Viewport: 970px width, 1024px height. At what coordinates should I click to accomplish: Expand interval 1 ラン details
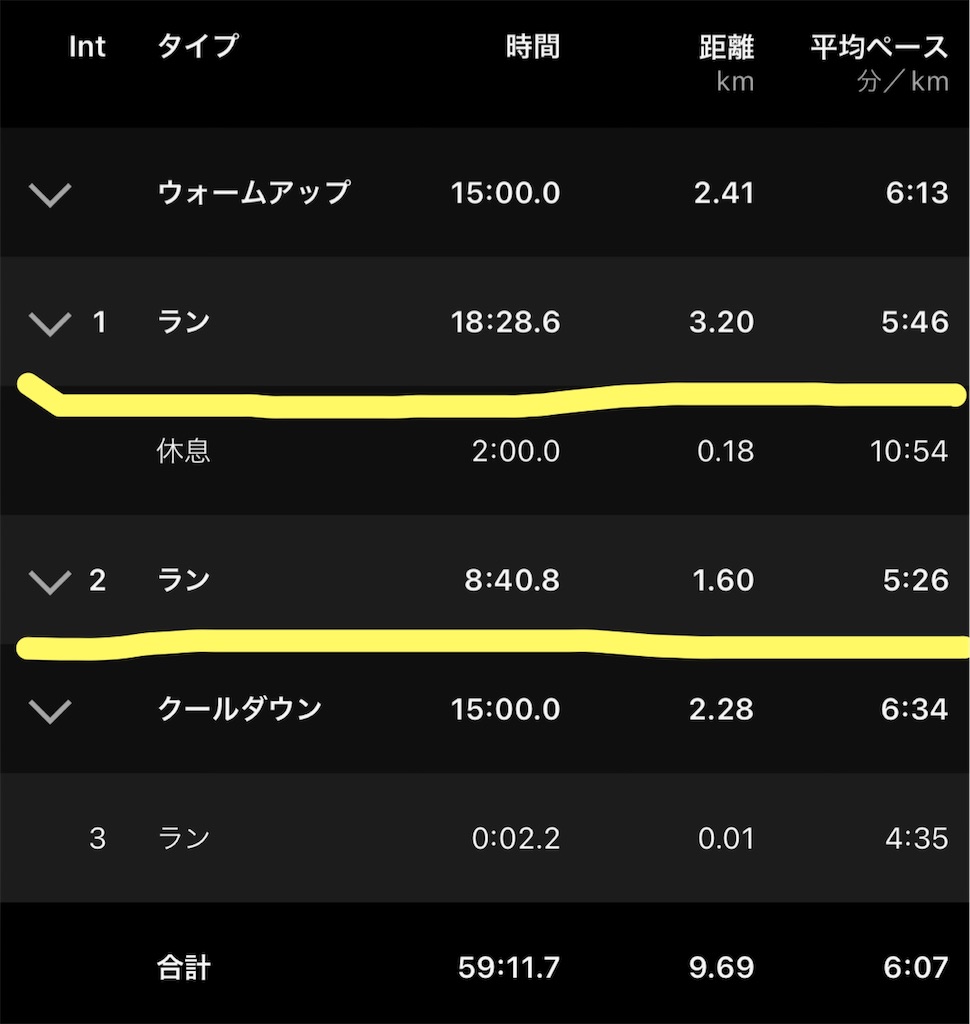click(50, 322)
